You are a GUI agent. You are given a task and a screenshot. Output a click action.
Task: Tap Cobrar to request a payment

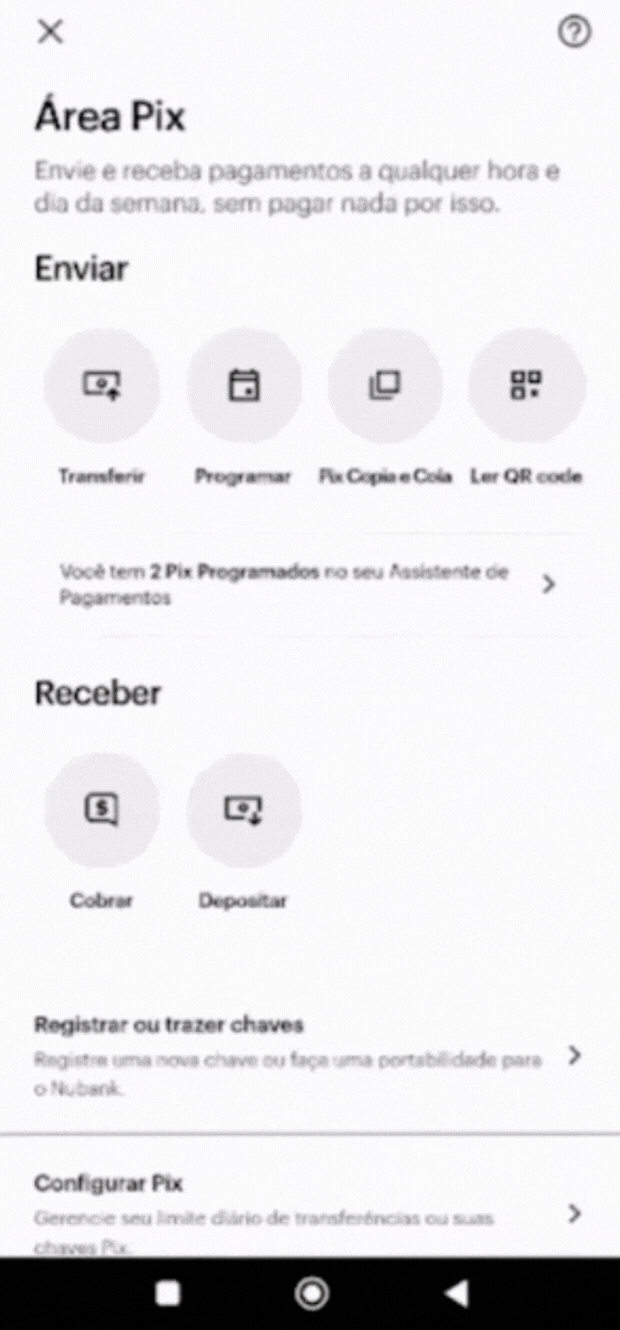[x=102, y=810]
